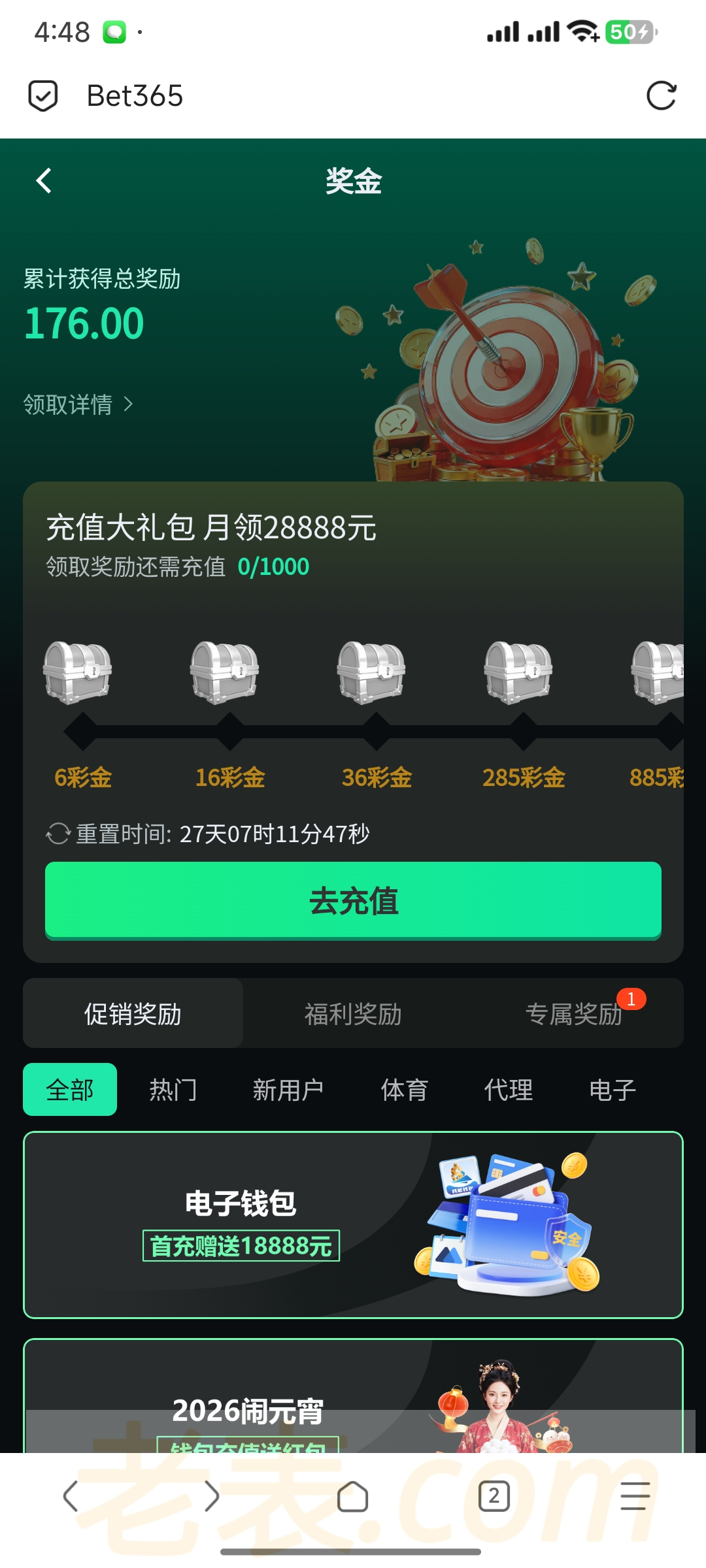Tap the 去充值 recharge button
706x1568 pixels.
coord(353,900)
